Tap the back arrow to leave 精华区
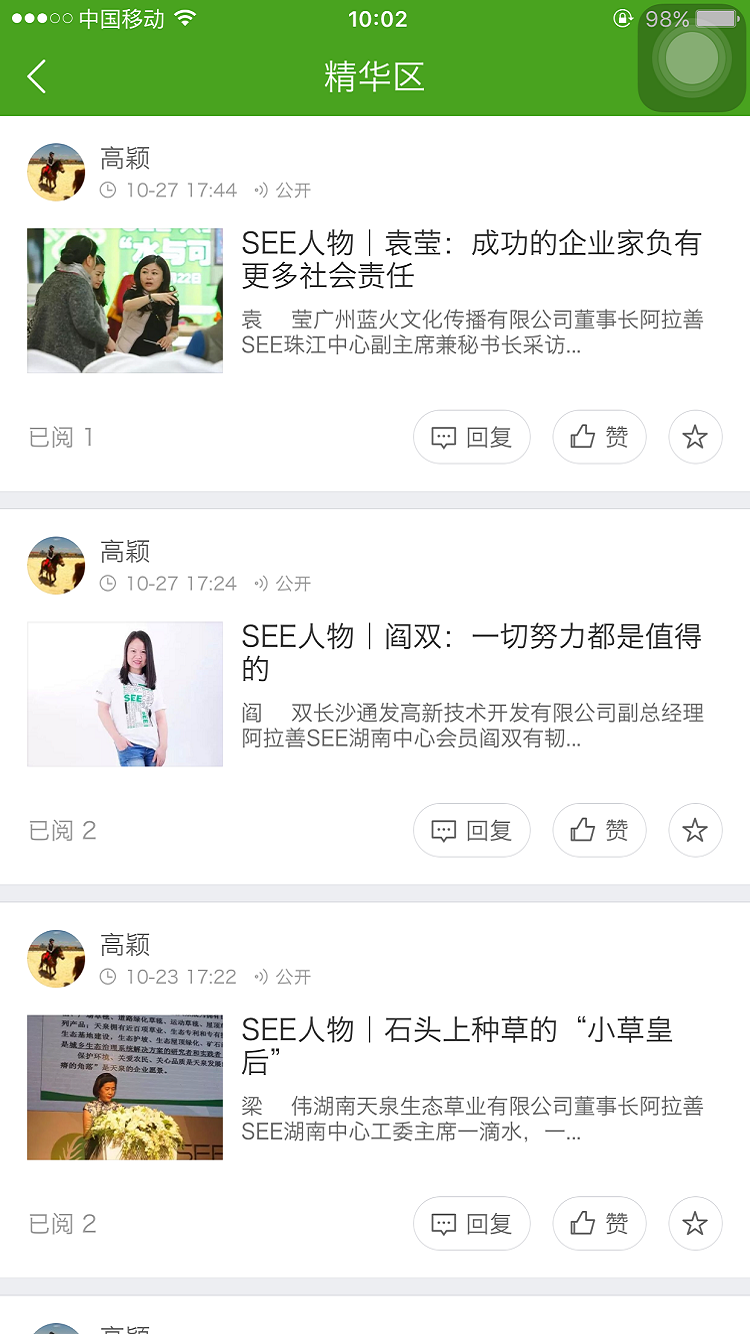 [36, 76]
